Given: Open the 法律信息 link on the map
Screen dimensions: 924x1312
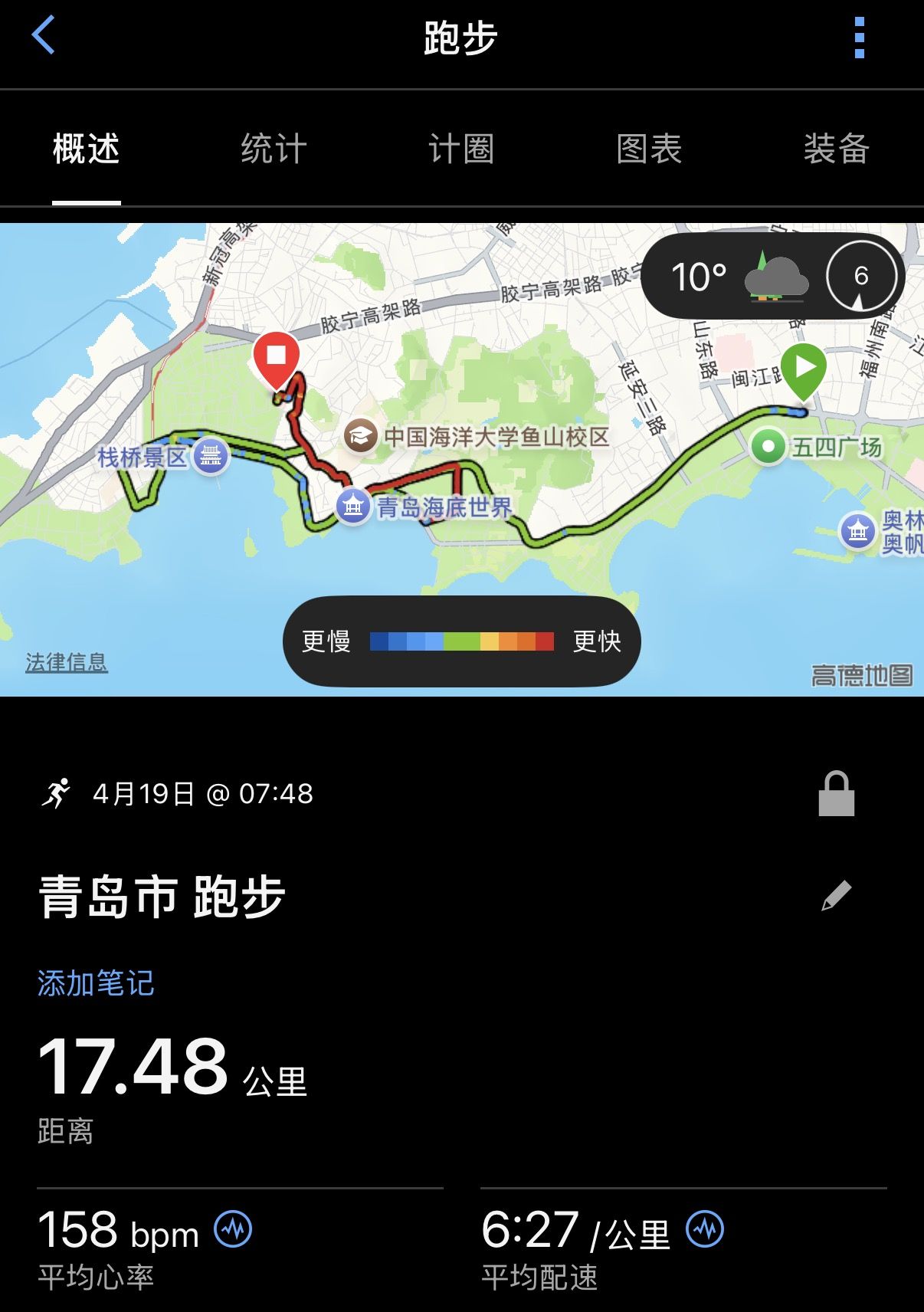Looking at the screenshot, I should coord(67,662).
